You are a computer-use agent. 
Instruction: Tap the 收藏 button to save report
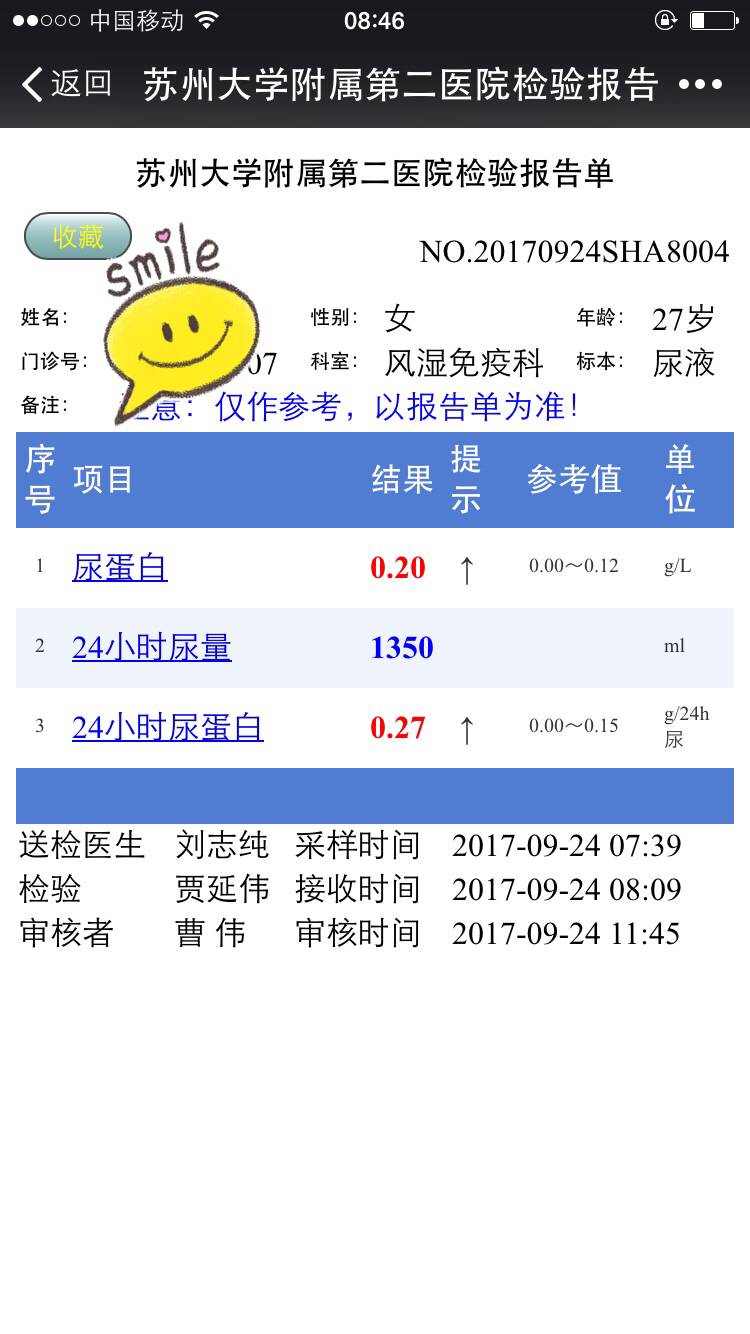77,237
